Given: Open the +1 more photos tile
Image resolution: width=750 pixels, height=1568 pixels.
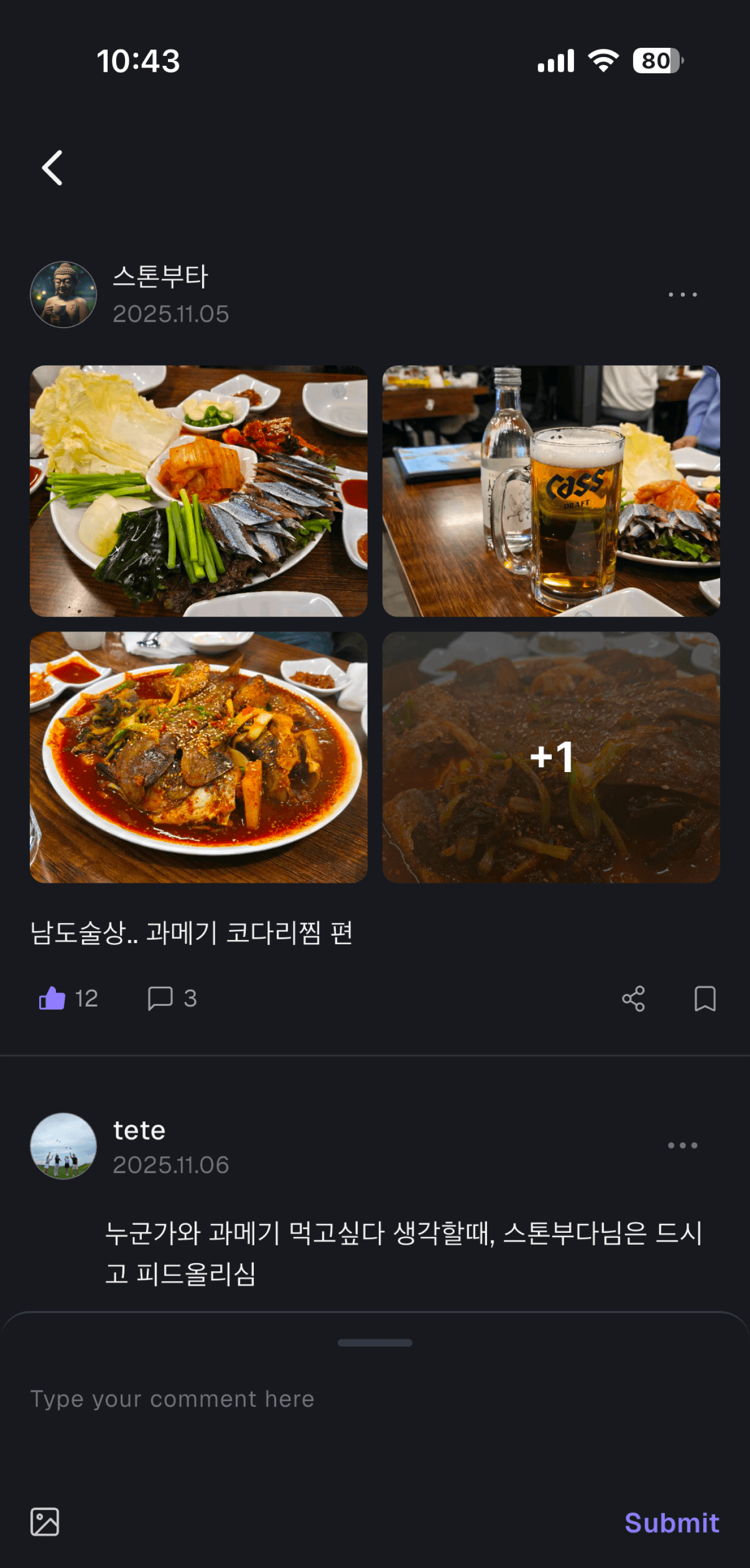Looking at the screenshot, I should (551, 757).
